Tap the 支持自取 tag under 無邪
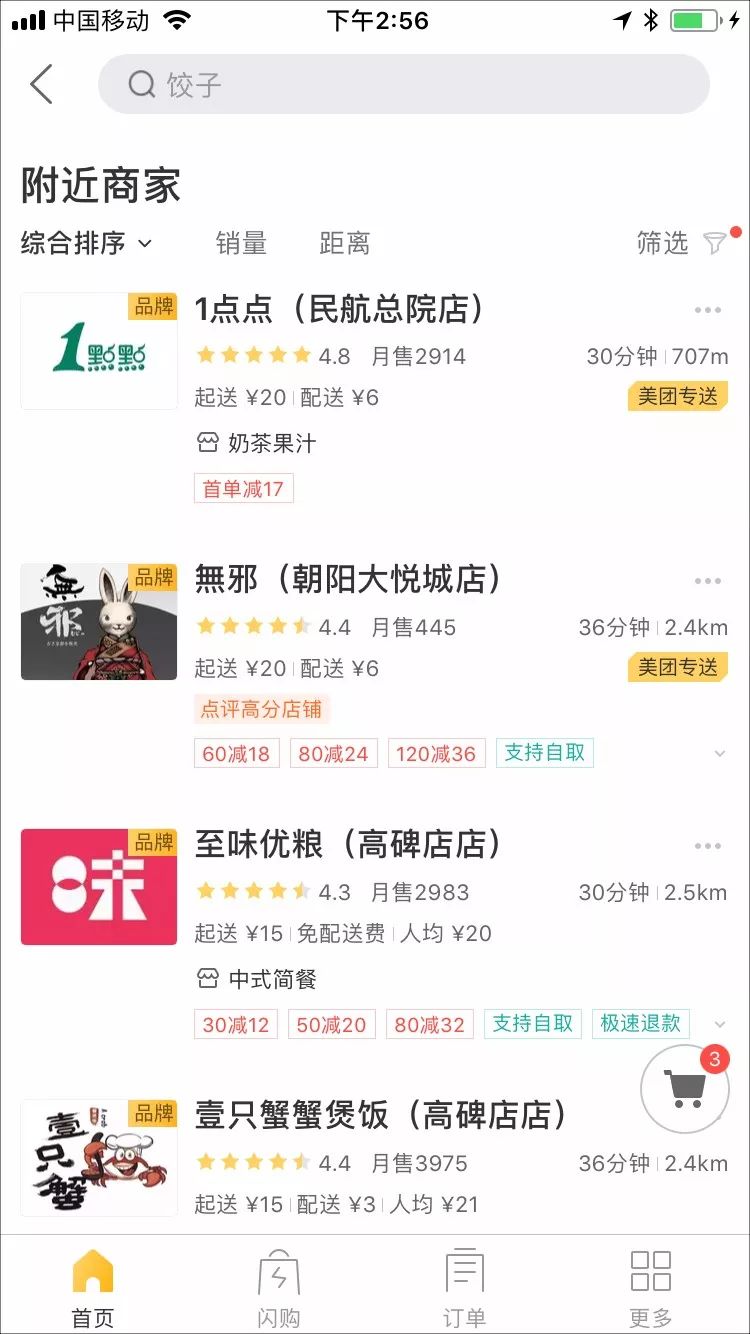The height and width of the screenshot is (1334, 750). pyautogui.click(x=545, y=753)
